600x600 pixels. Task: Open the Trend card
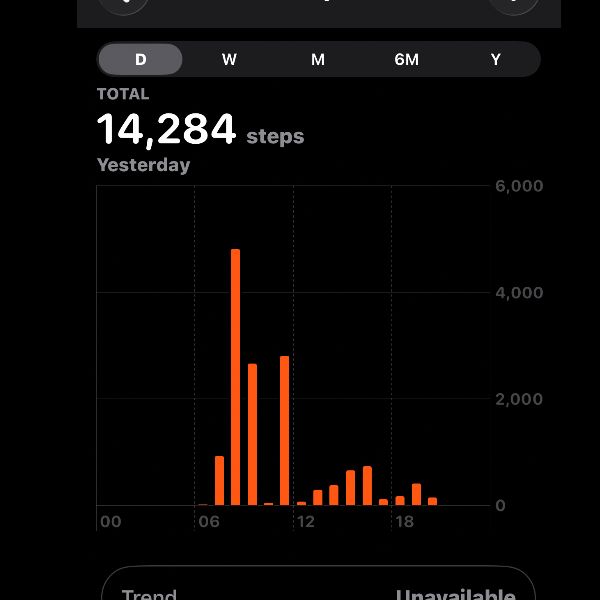click(318, 588)
